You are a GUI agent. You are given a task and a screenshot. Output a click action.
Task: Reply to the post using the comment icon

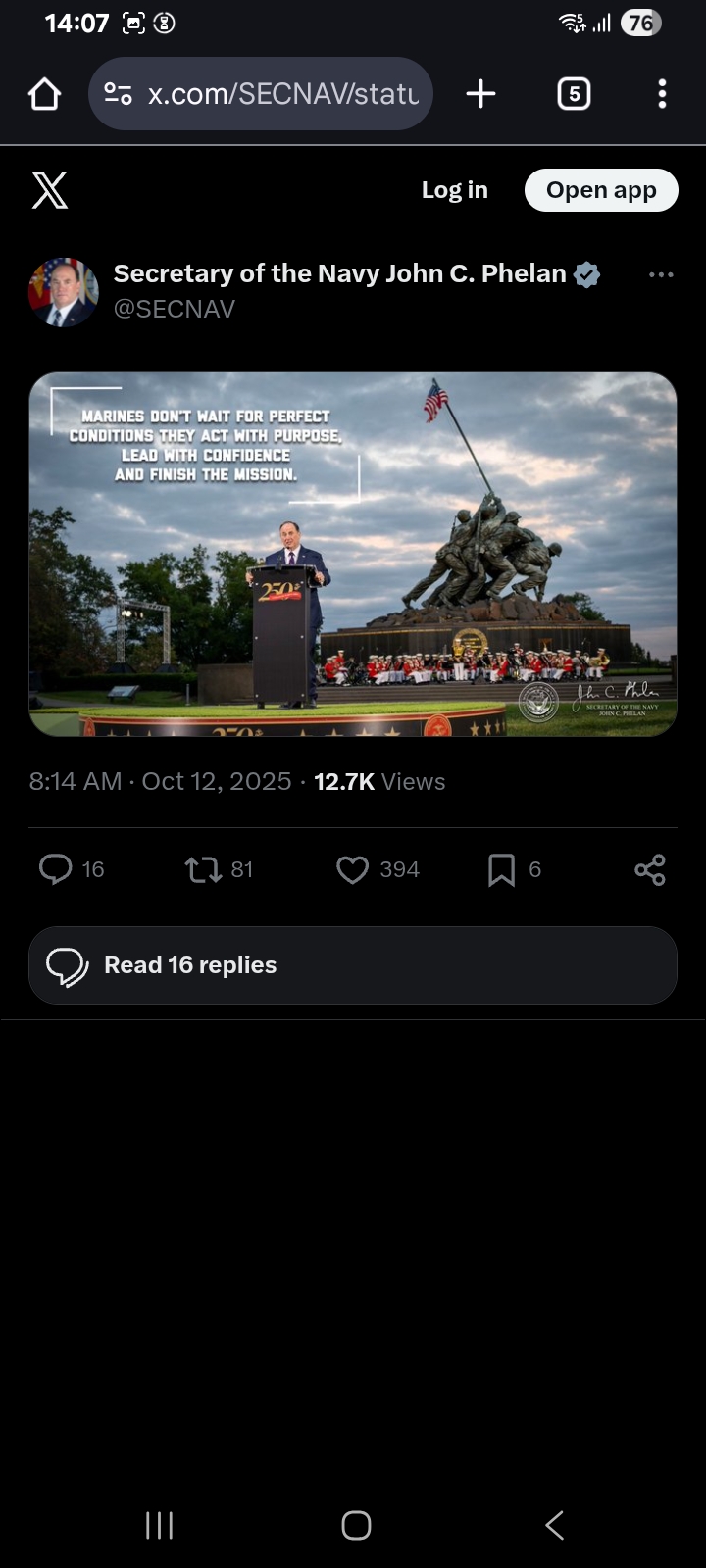(x=56, y=869)
